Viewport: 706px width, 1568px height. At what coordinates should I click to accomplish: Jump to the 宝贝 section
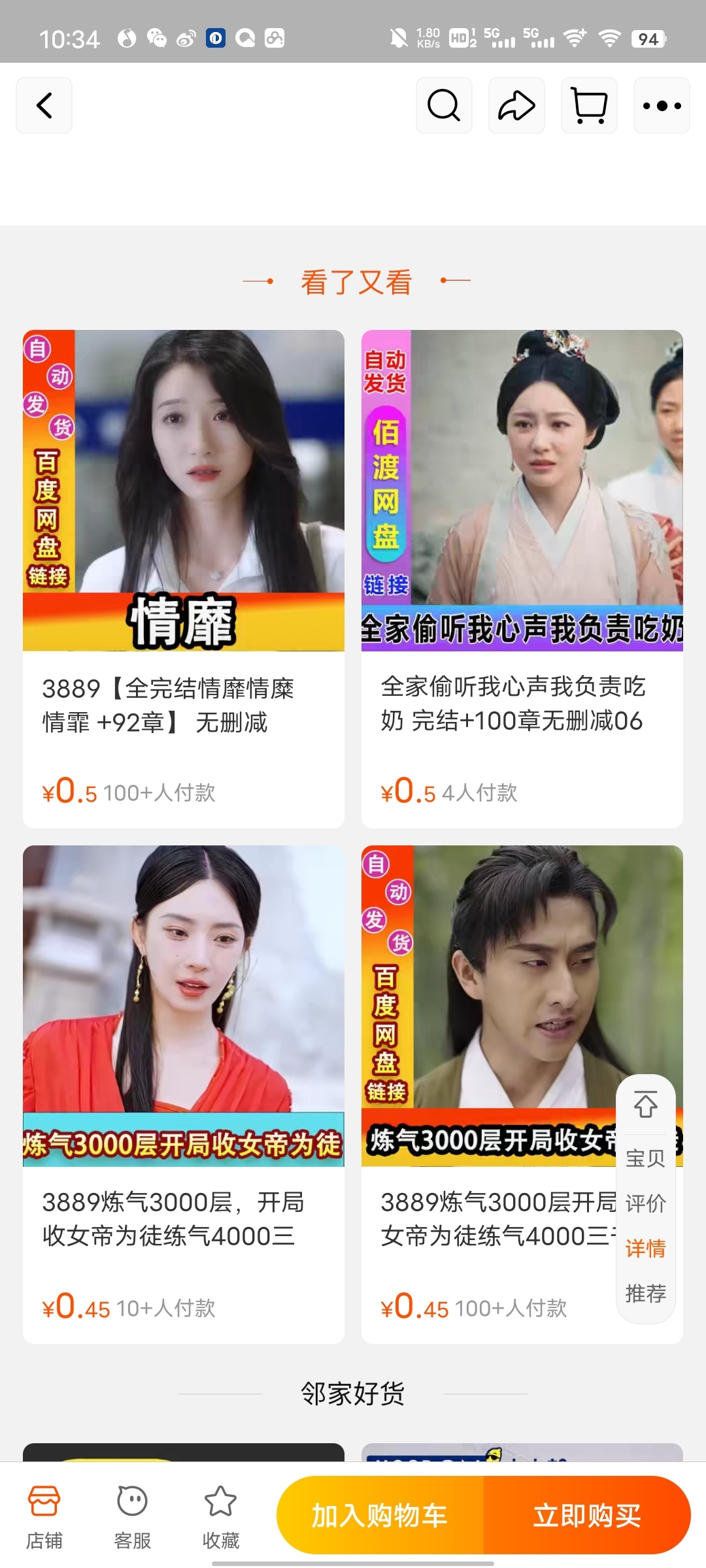click(645, 1158)
